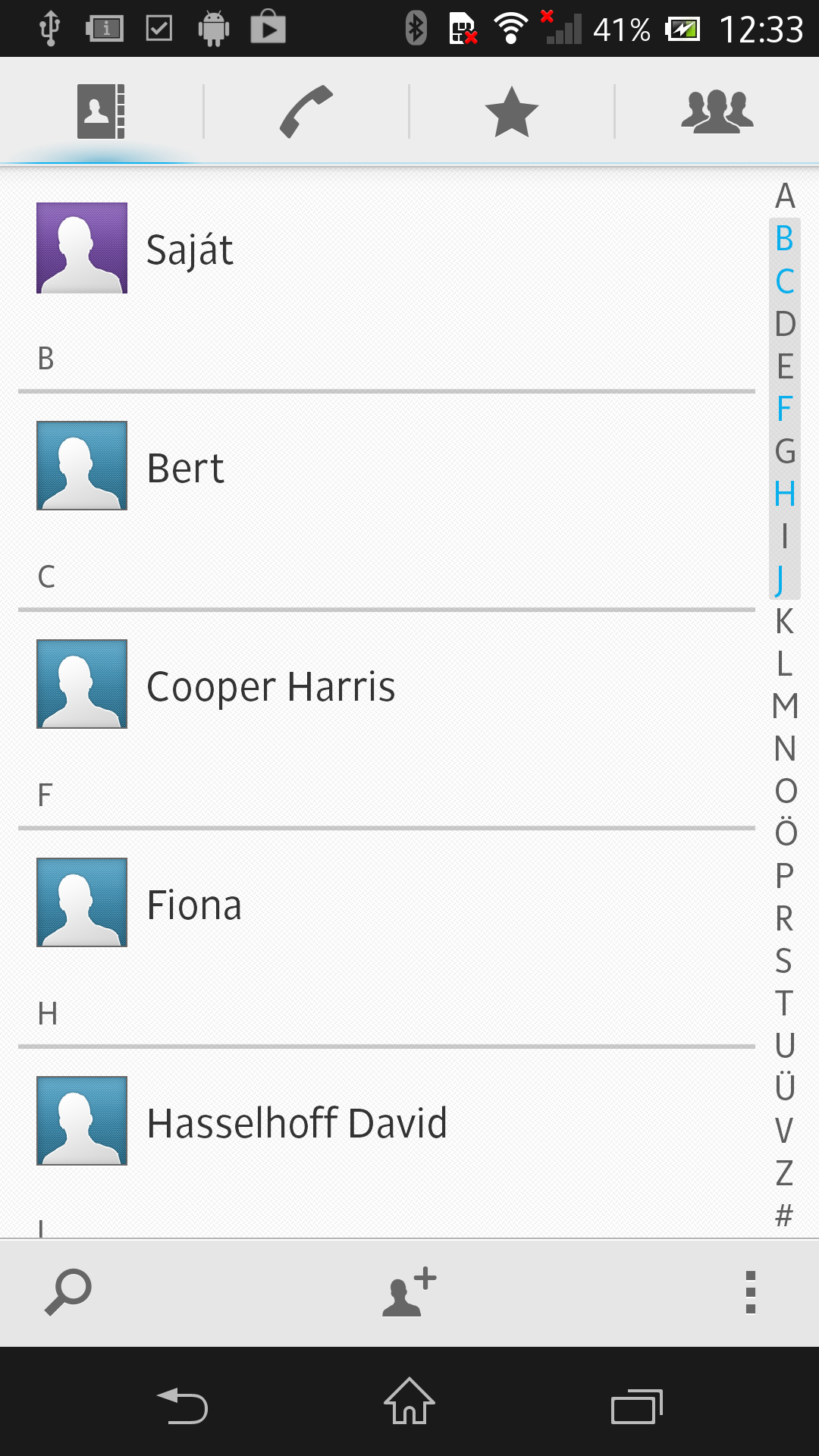819x1456 pixels.
Task: Switch to the call log phone tab
Action: [x=306, y=111]
